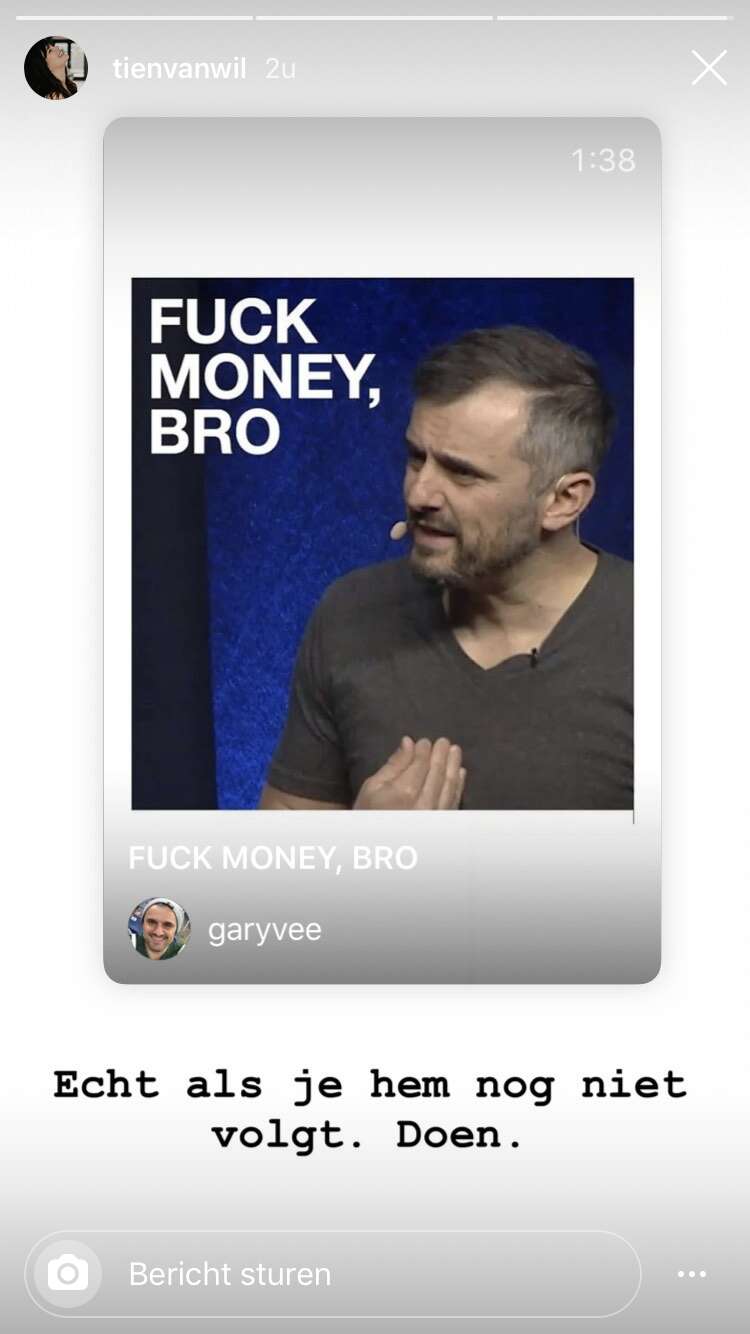The width and height of the screenshot is (750, 1334).
Task: Open the tienvanwil username link
Action: coord(179,69)
